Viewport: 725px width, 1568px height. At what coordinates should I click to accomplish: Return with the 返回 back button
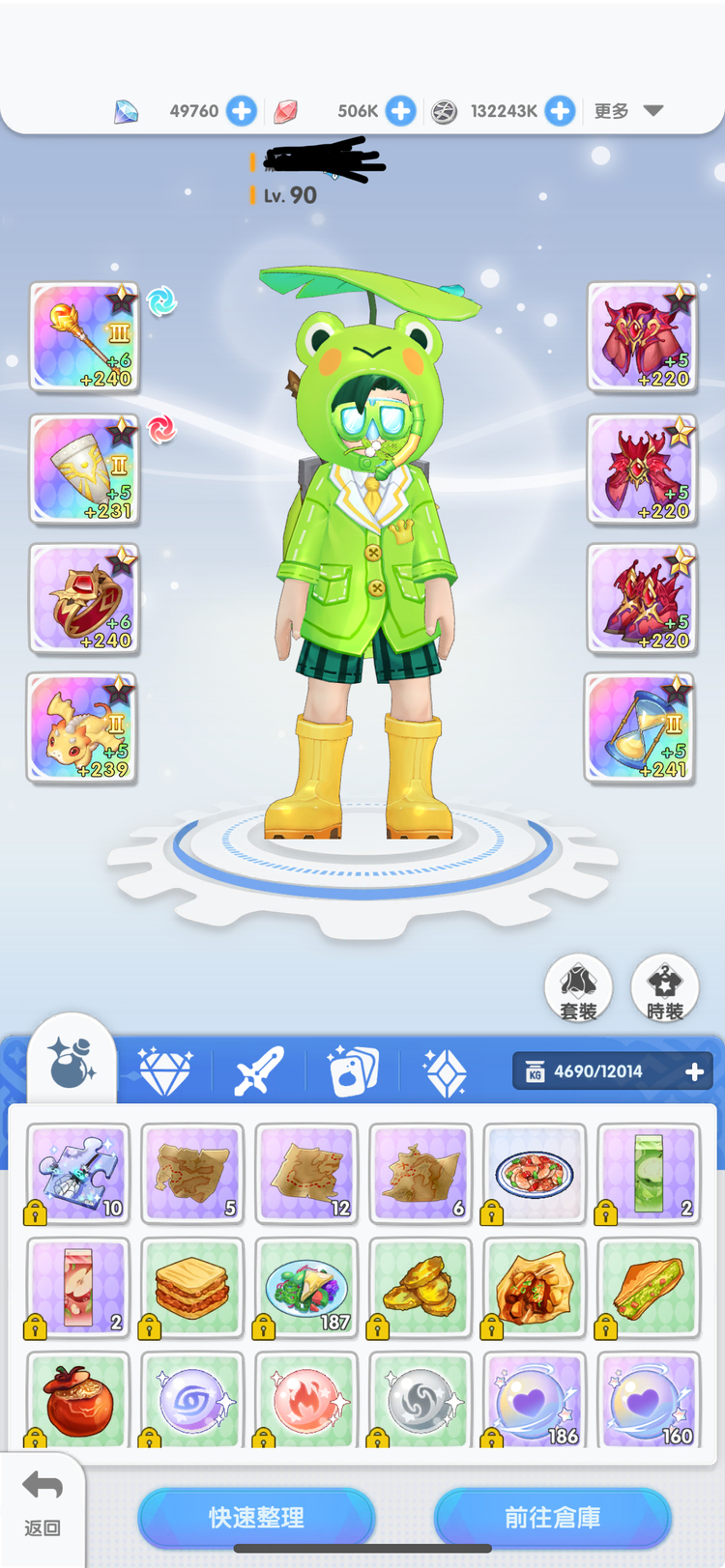43,1503
